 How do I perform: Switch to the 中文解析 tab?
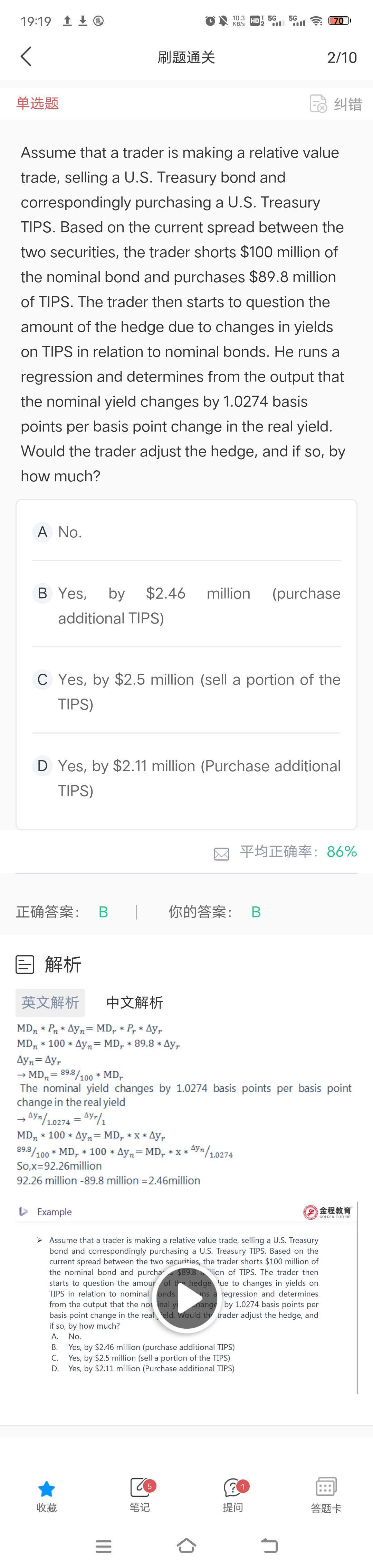(x=134, y=1002)
